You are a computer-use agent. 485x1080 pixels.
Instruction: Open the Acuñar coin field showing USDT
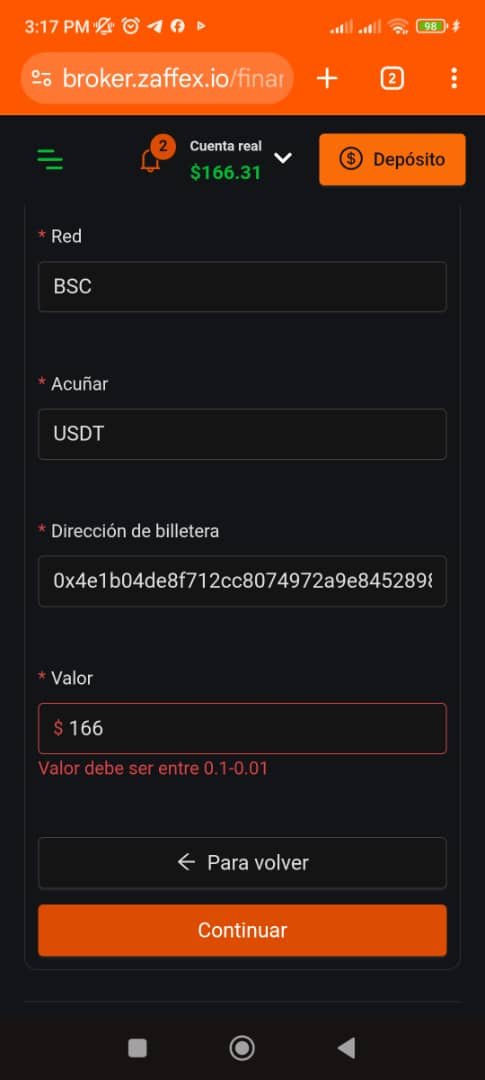point(242,434)
